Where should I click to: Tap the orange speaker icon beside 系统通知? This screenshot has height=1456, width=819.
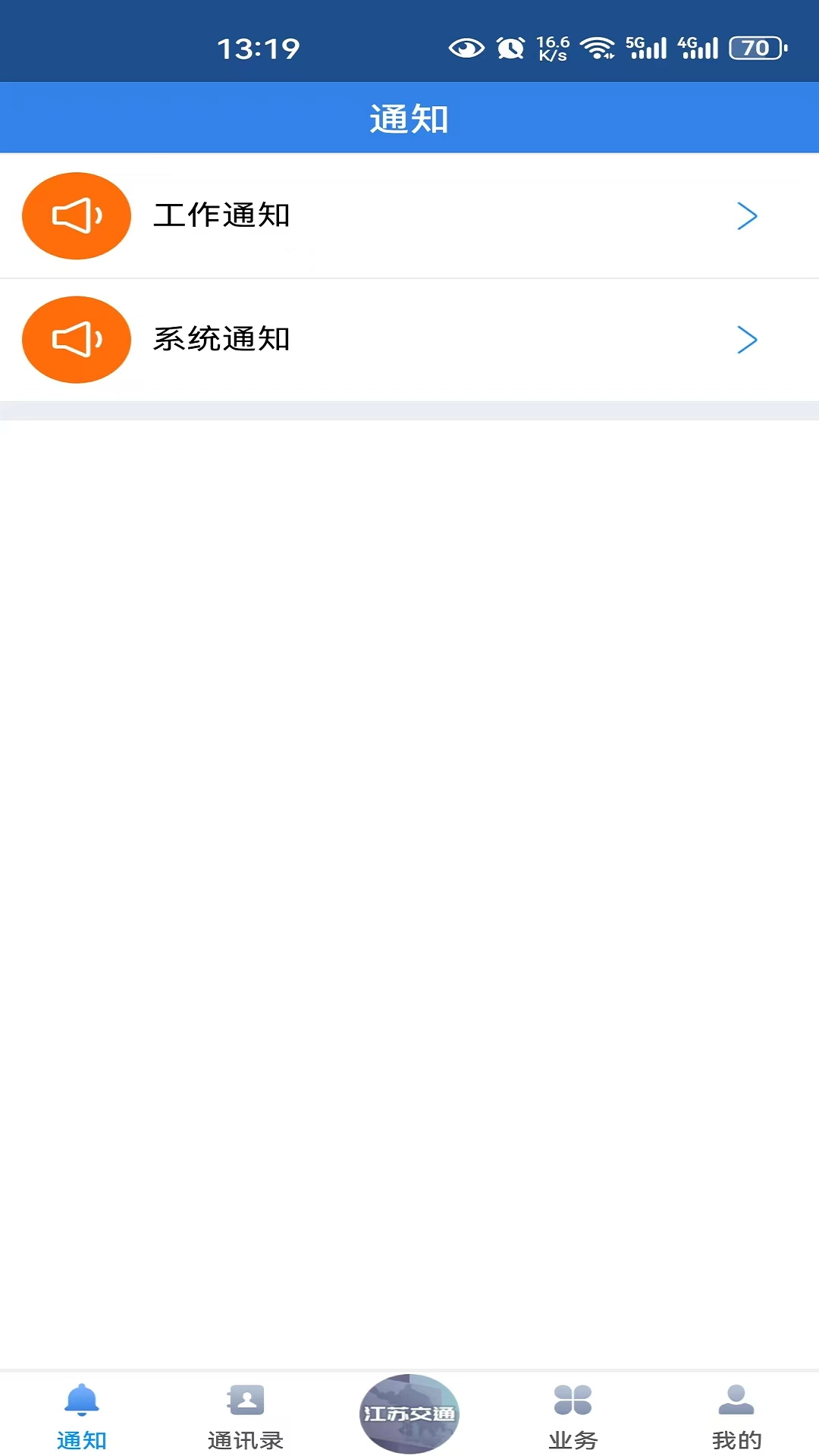76,339
